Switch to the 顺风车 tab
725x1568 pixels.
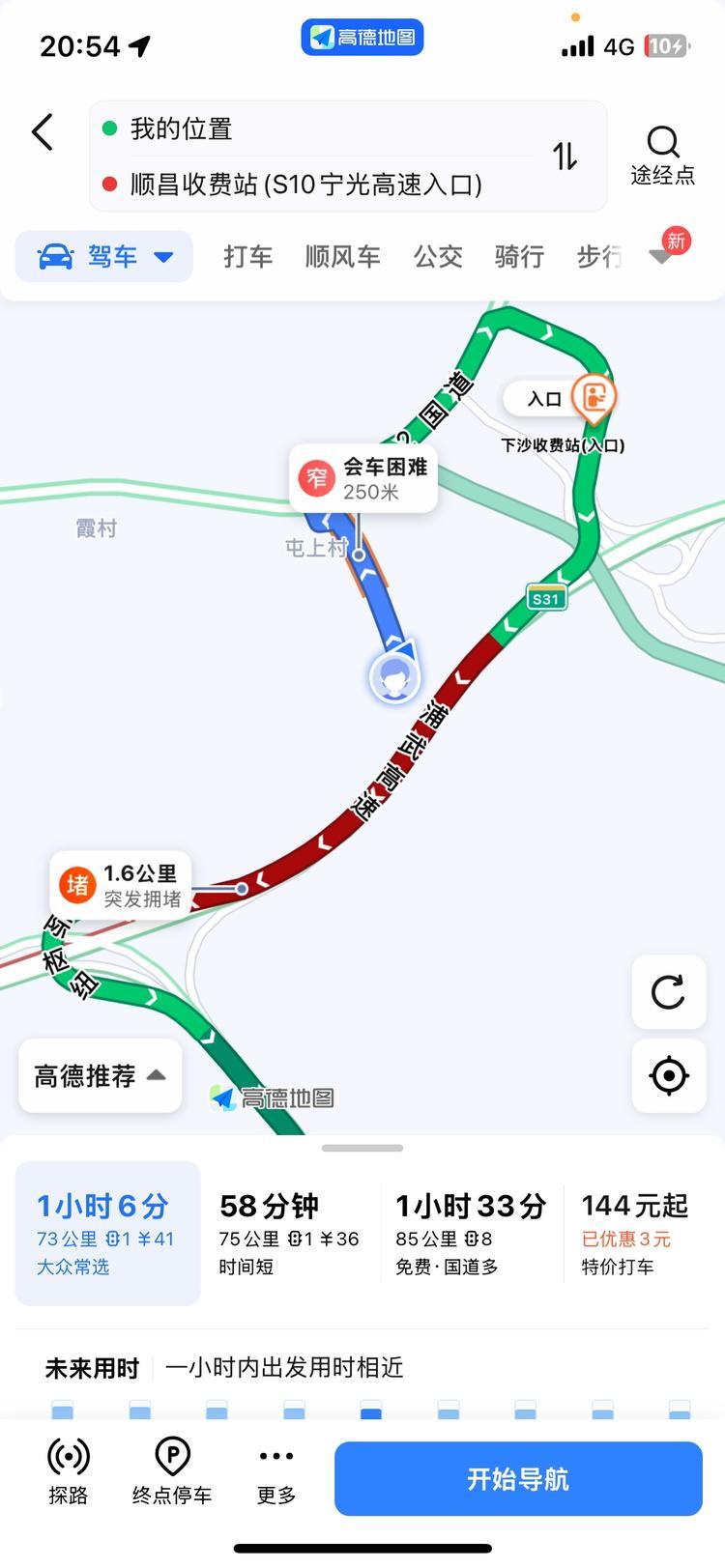[342, 257]
